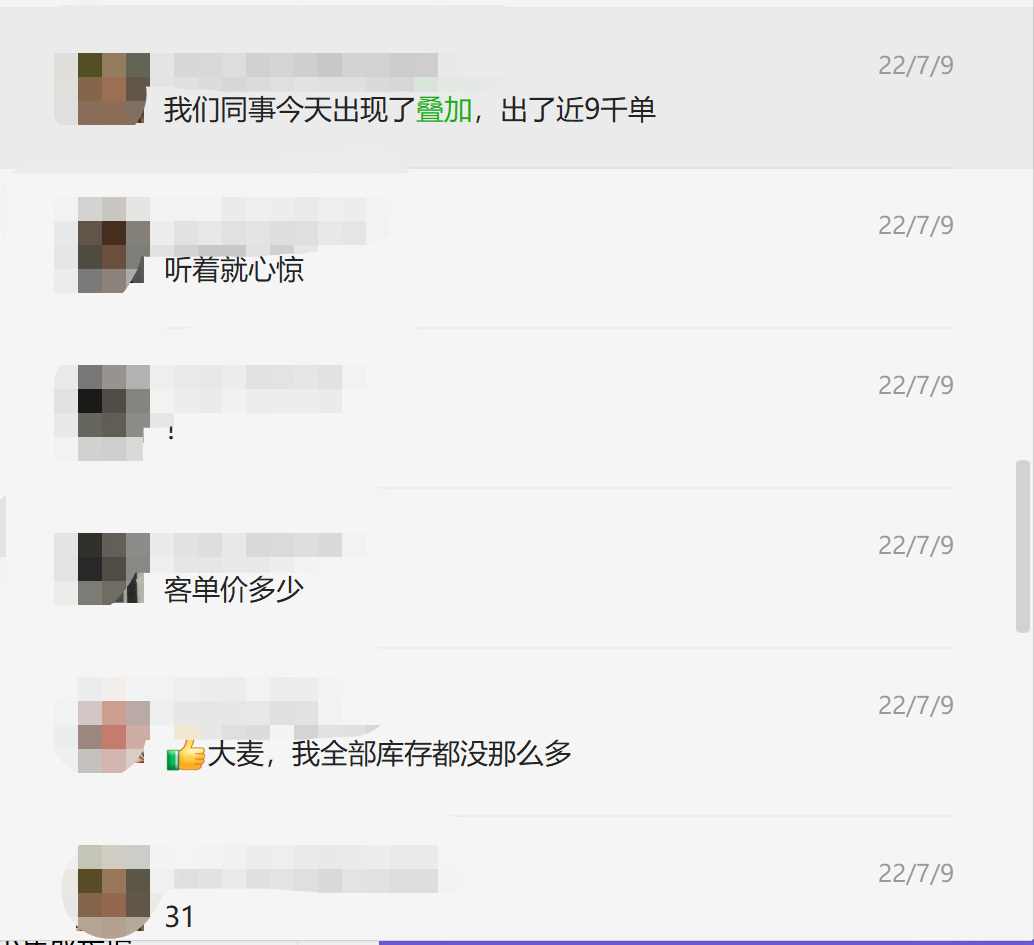The height and width of the screenshot is (945, 1034).
Task: Open the message '大麦，我全部库存都没那么多'
Action: click(x=388, y=754)
